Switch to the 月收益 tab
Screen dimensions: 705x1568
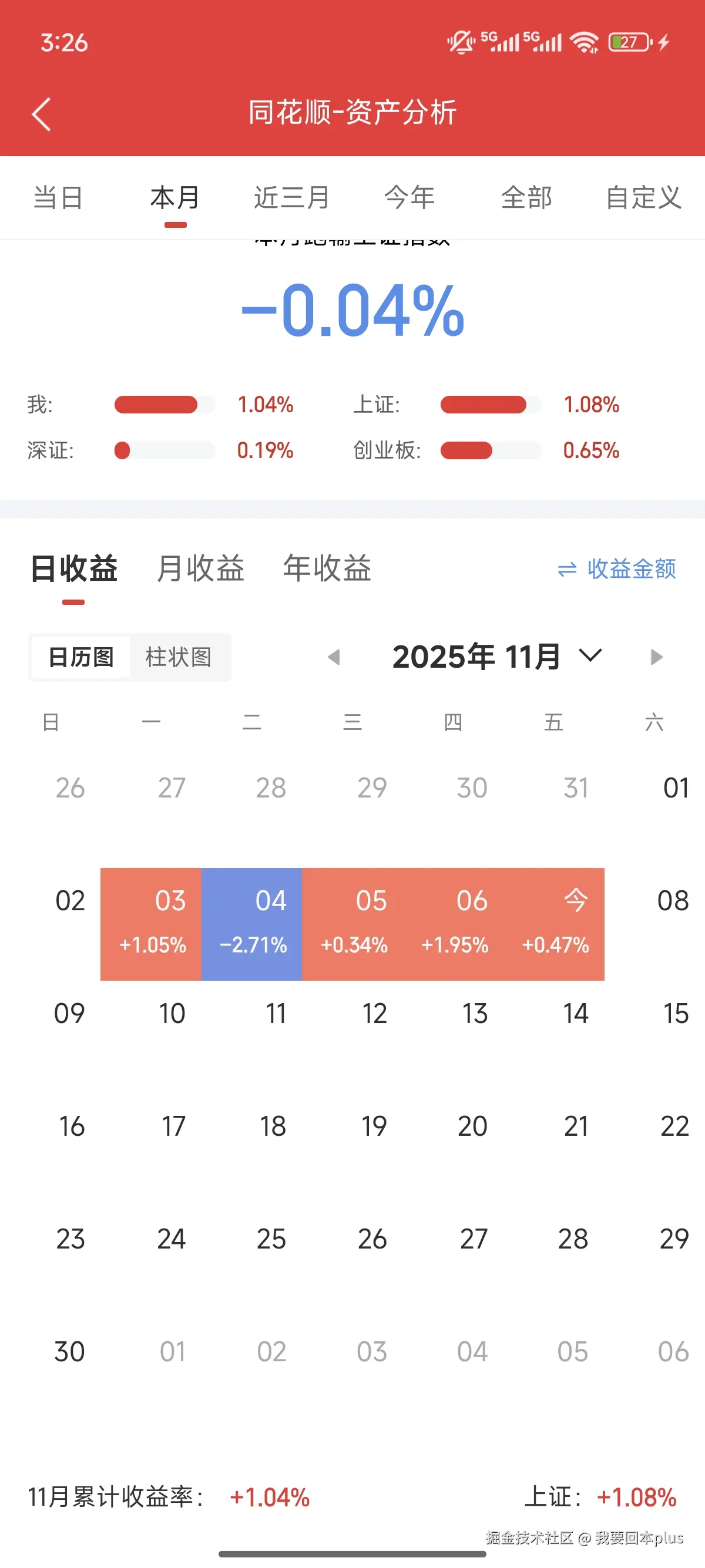point(200,568)
